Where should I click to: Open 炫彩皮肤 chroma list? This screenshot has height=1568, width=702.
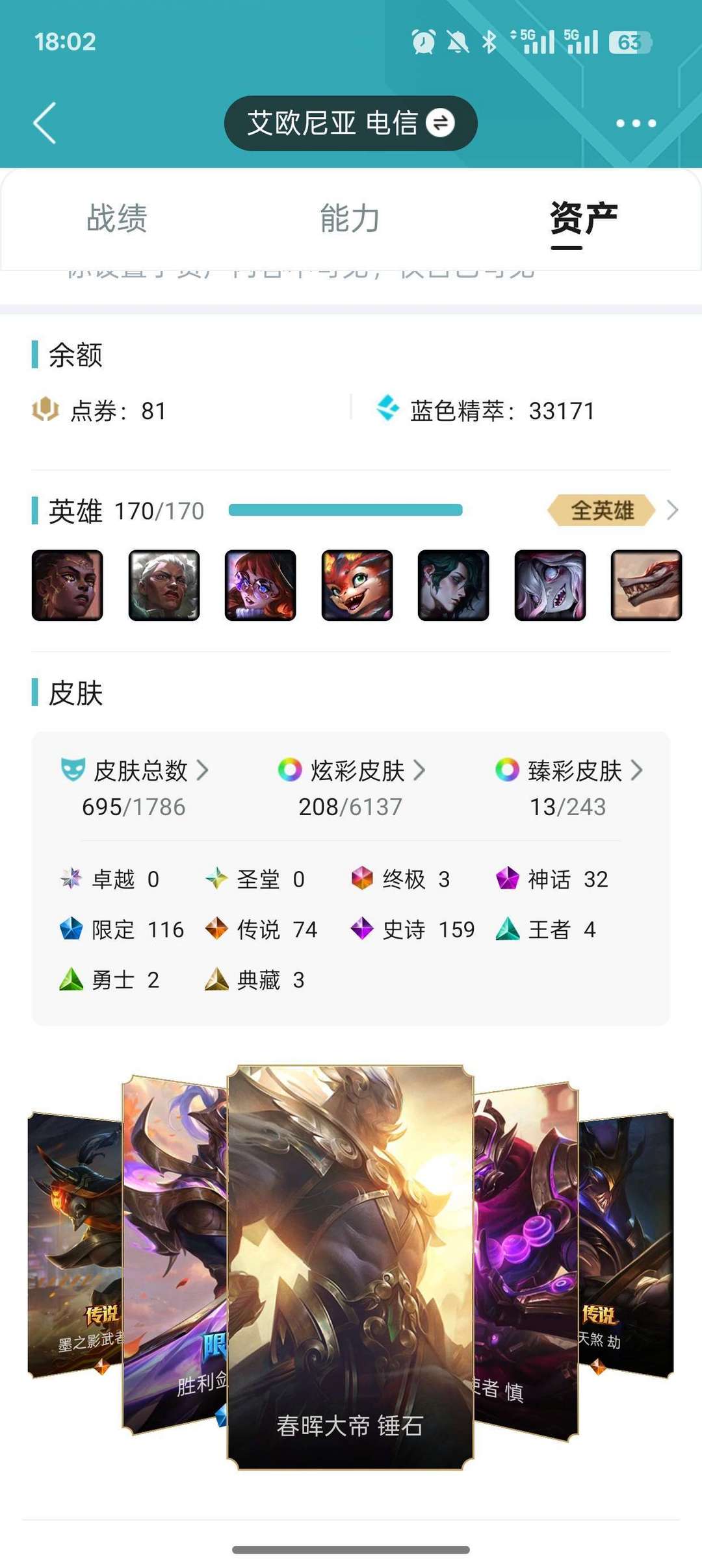click(x=351, y=787)
